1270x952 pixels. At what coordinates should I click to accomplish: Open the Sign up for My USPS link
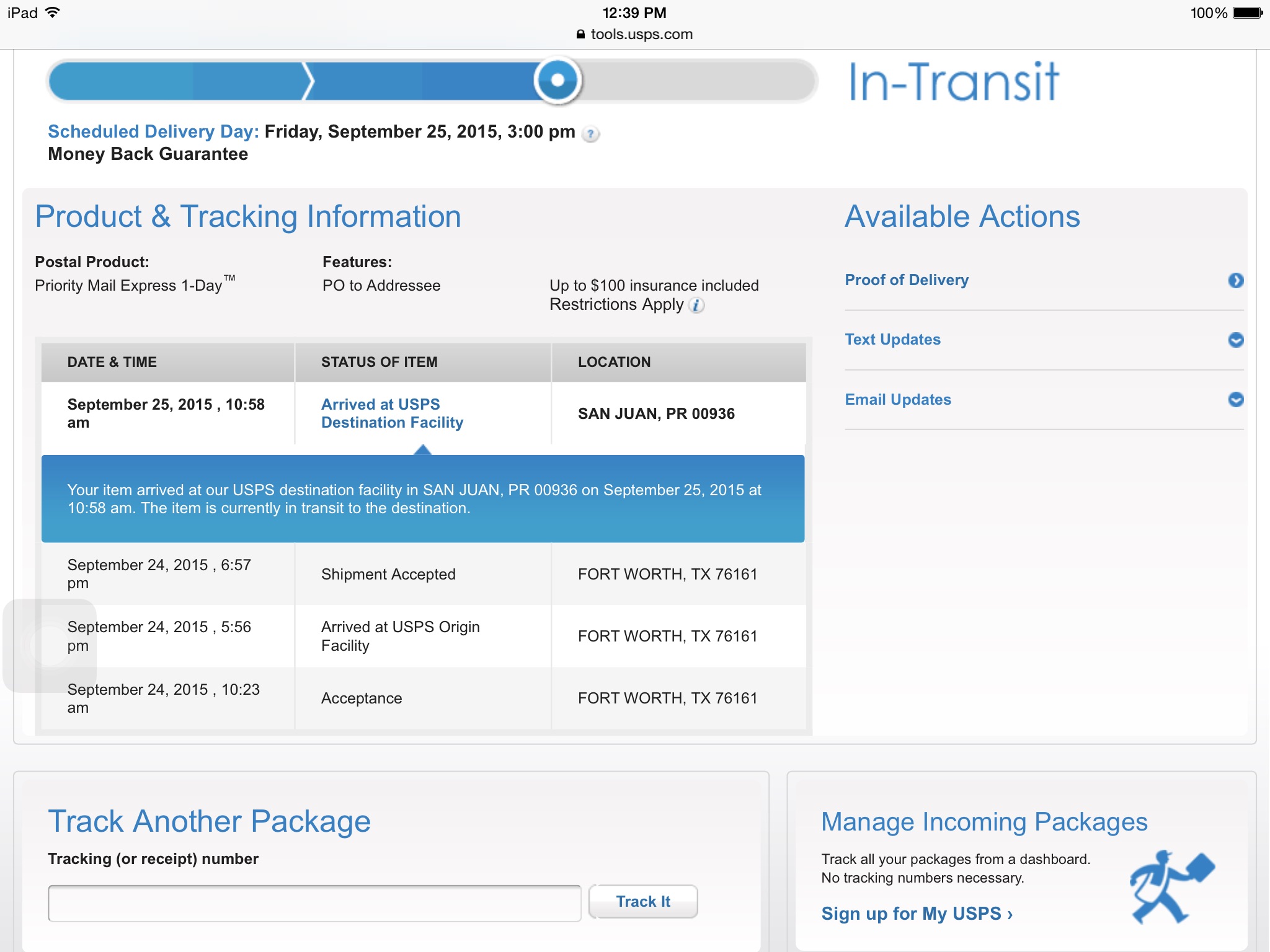917,914
